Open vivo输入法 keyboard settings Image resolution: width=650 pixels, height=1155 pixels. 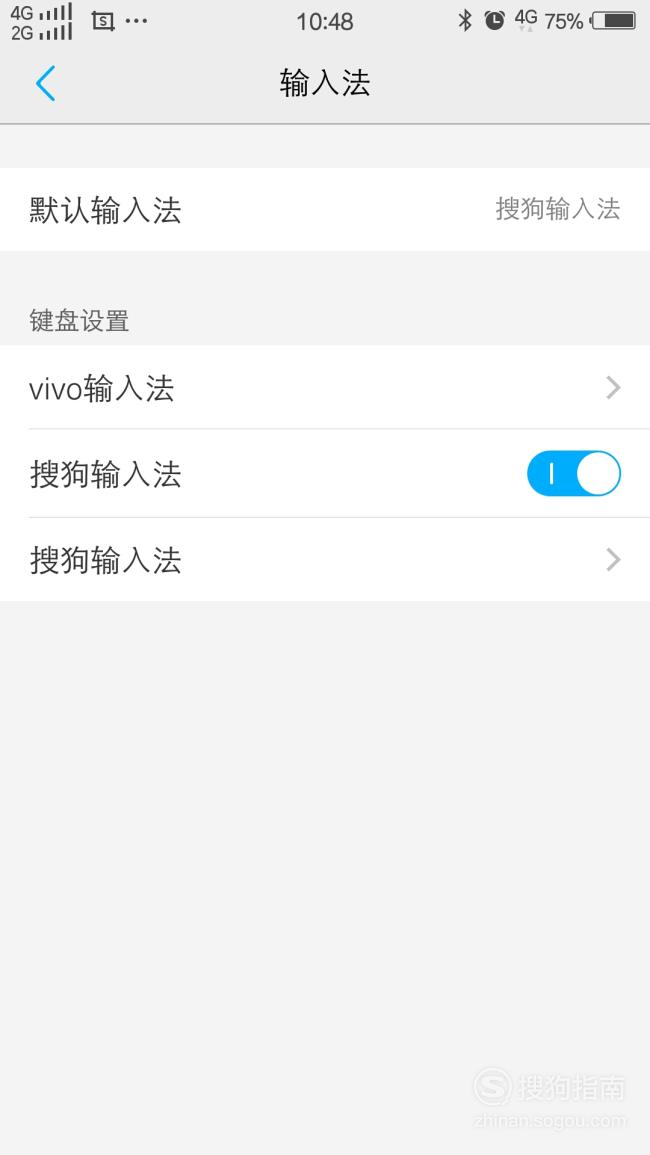325,387
